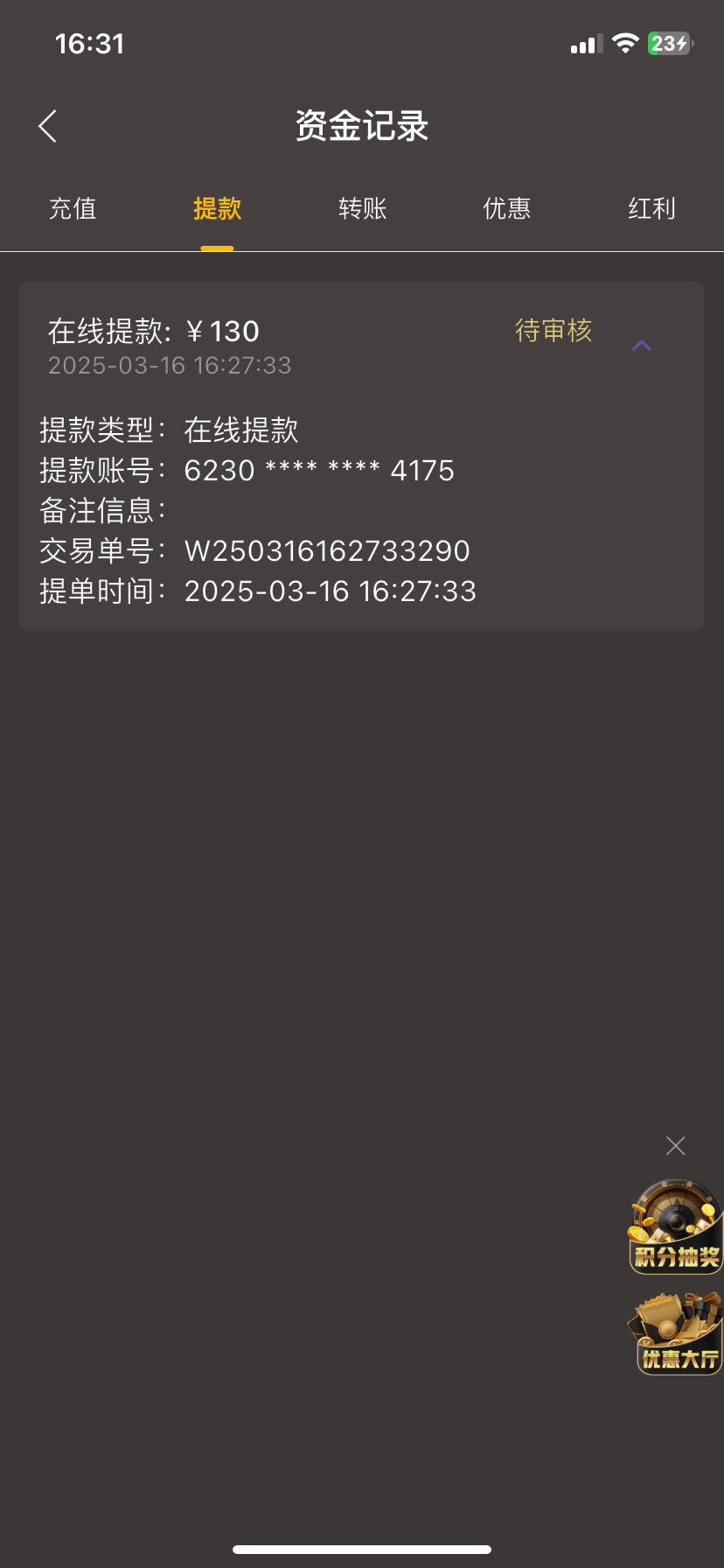
Task: Open the 积分抽奖 lottery shortcut
Action: (x=675, y=1227)
